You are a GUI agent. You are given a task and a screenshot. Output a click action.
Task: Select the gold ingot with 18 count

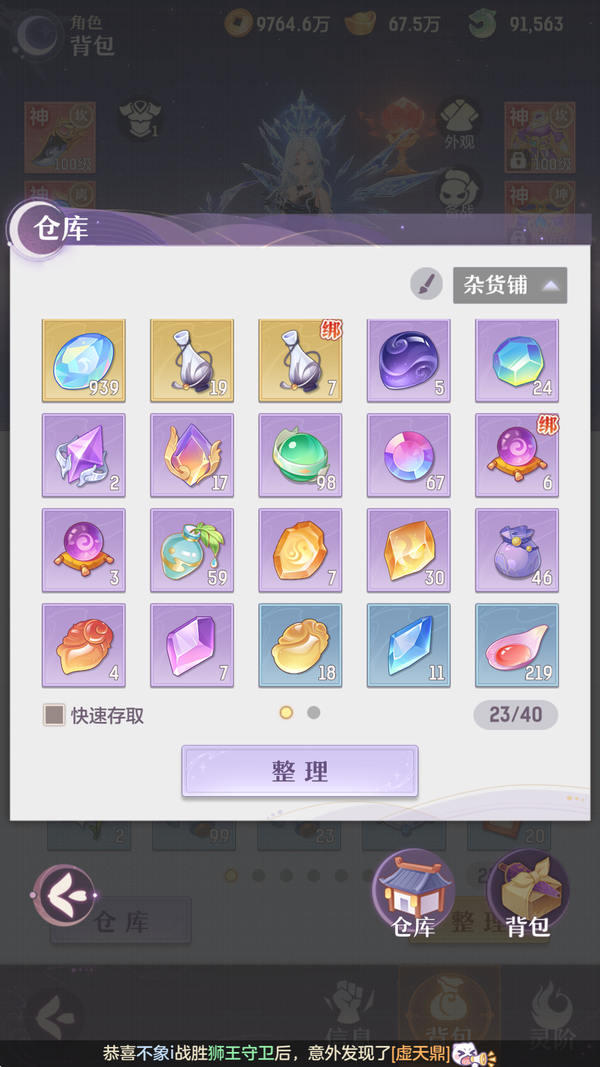(300, 645)
